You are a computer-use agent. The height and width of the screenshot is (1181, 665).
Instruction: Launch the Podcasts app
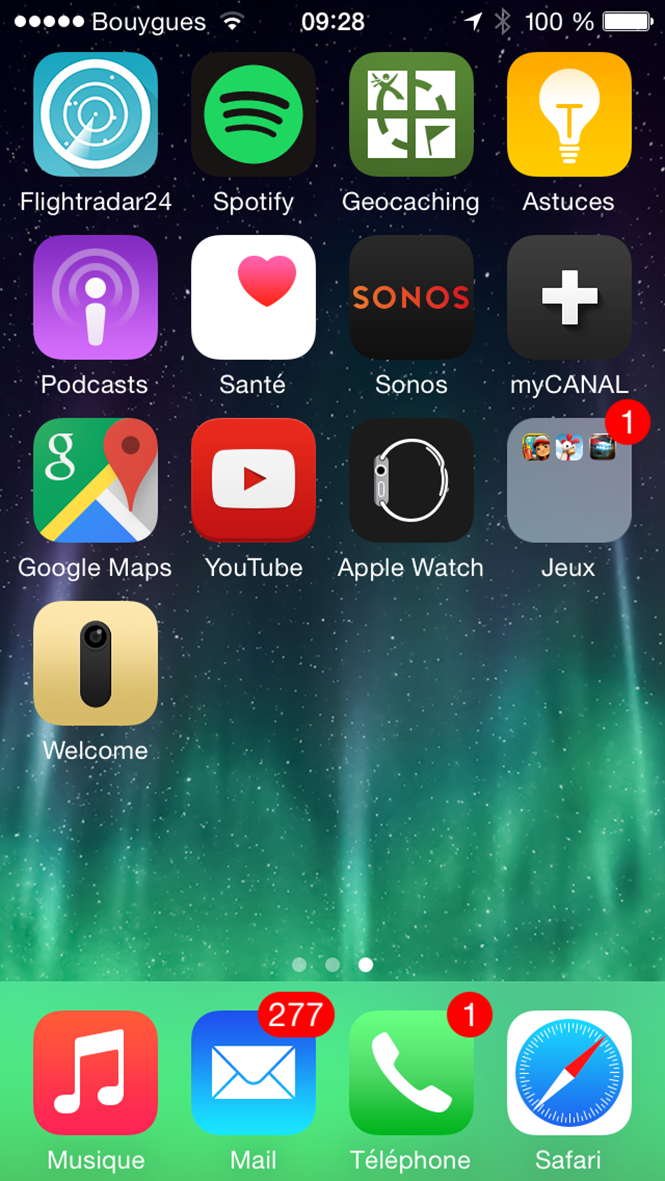coord(95,297)
